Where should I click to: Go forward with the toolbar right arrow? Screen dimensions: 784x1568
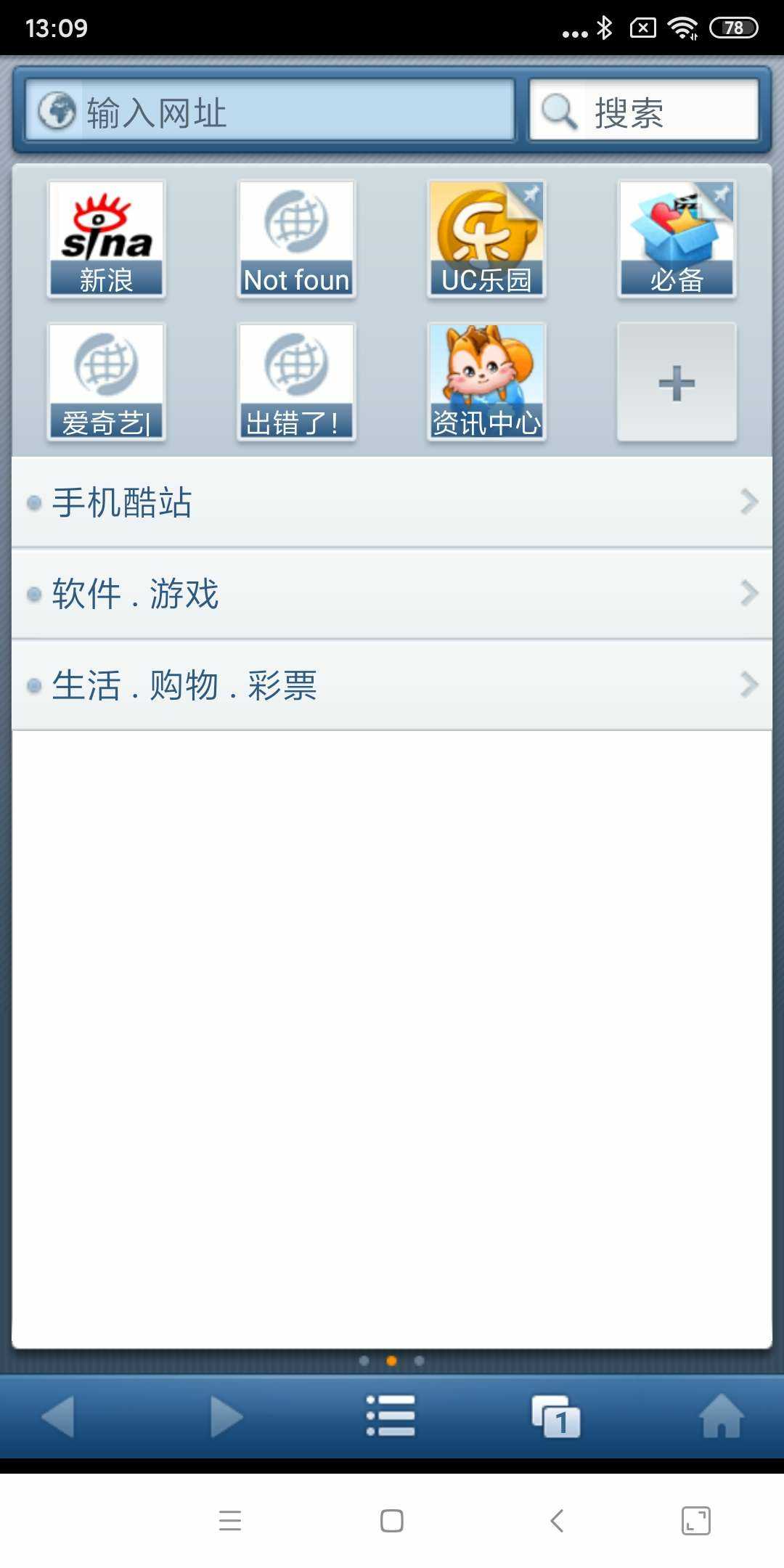226,1416
